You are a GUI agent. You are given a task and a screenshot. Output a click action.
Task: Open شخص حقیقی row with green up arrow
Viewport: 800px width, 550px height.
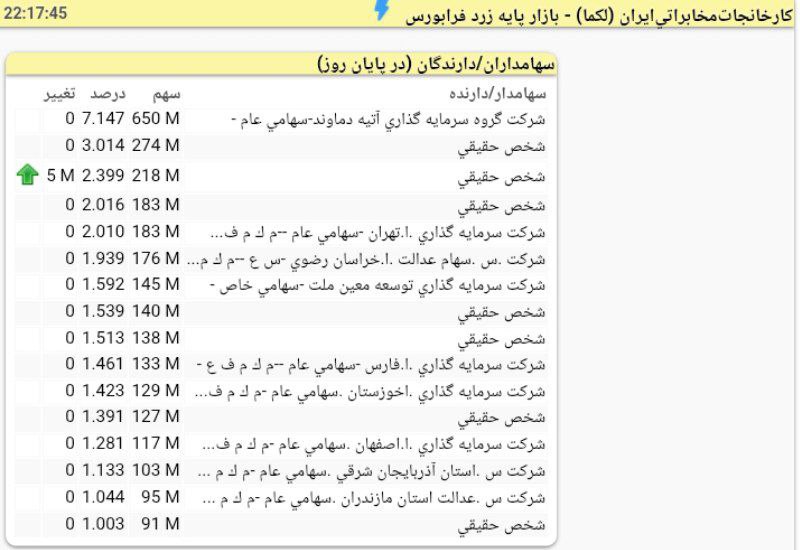pyautogui.click(x=516, y=177)
